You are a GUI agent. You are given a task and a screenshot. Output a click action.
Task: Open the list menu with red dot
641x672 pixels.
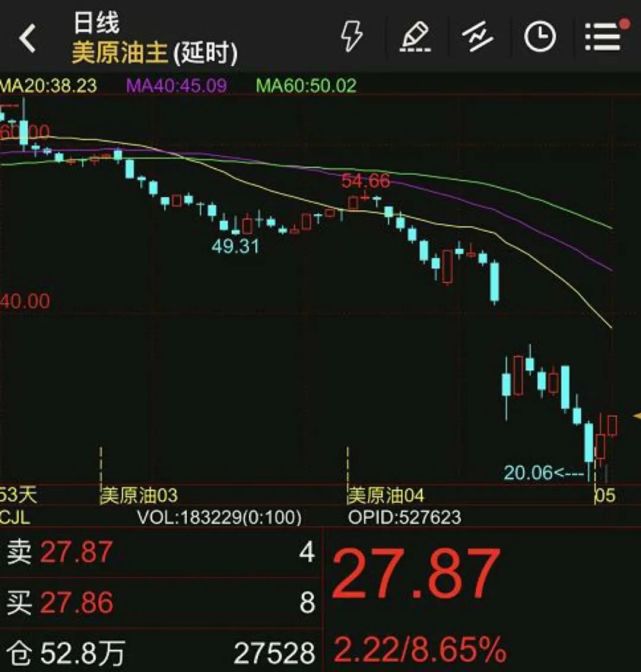(603, 37)
